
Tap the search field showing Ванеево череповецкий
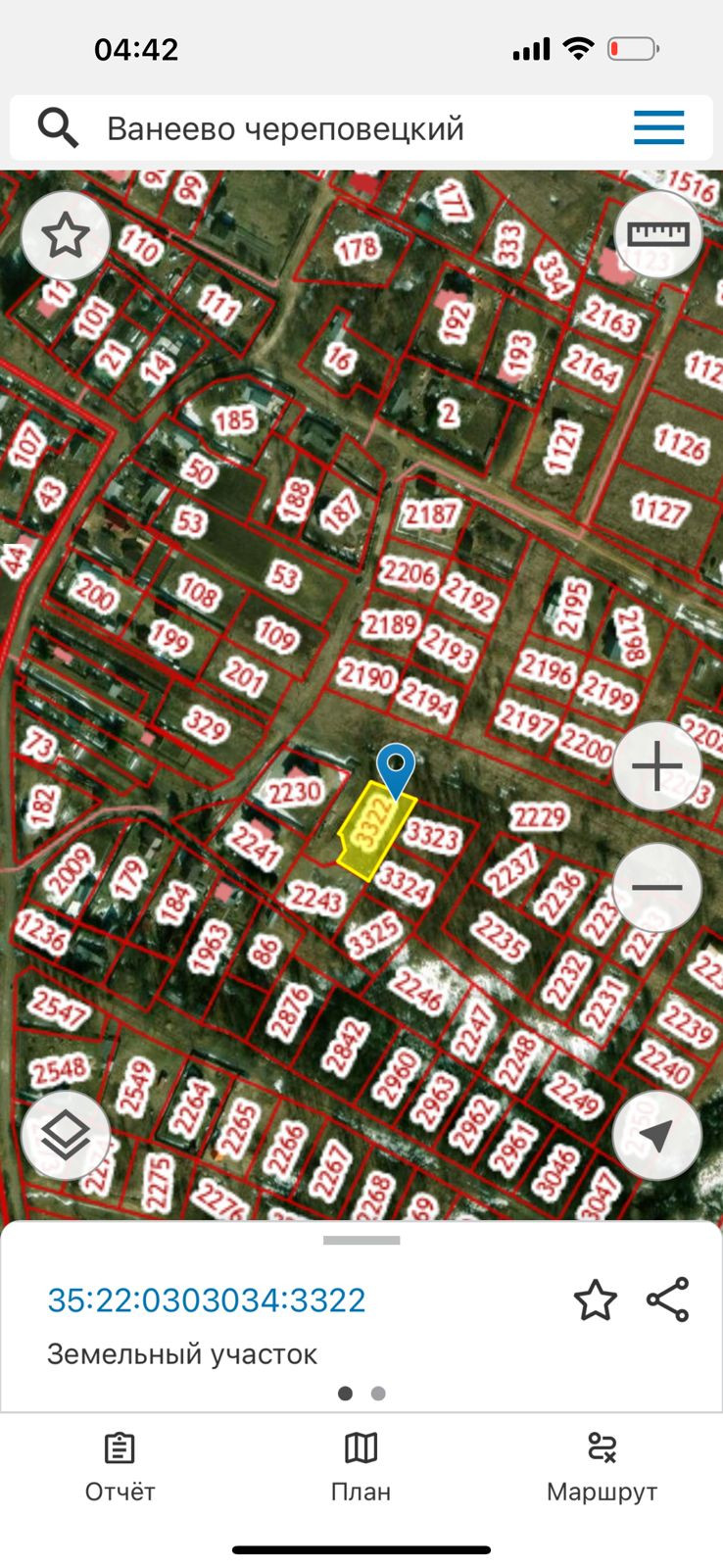pos(323,128)
